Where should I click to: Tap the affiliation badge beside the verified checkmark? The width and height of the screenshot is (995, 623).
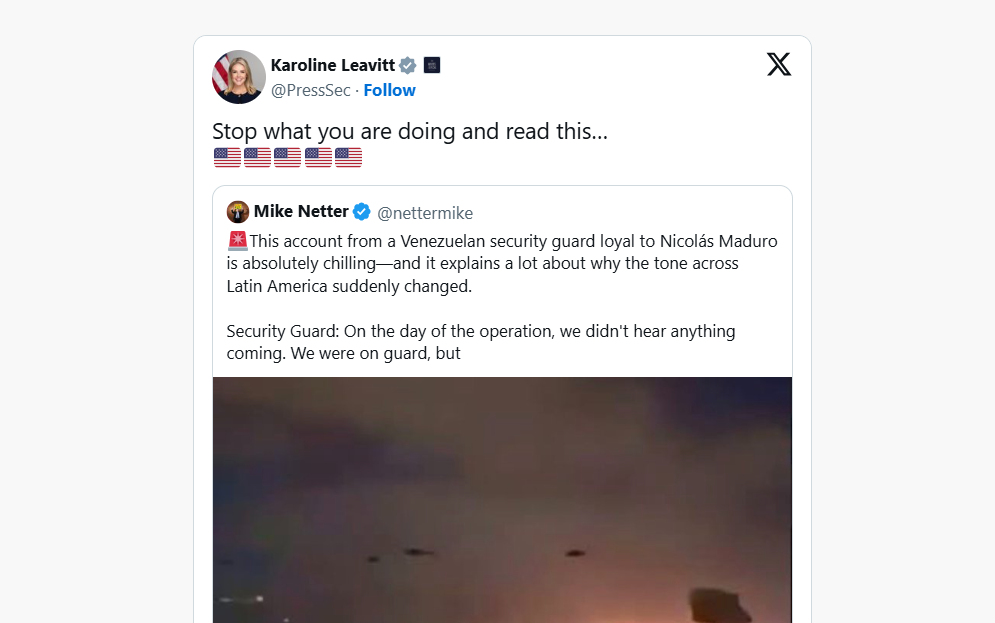pos(432,65)
